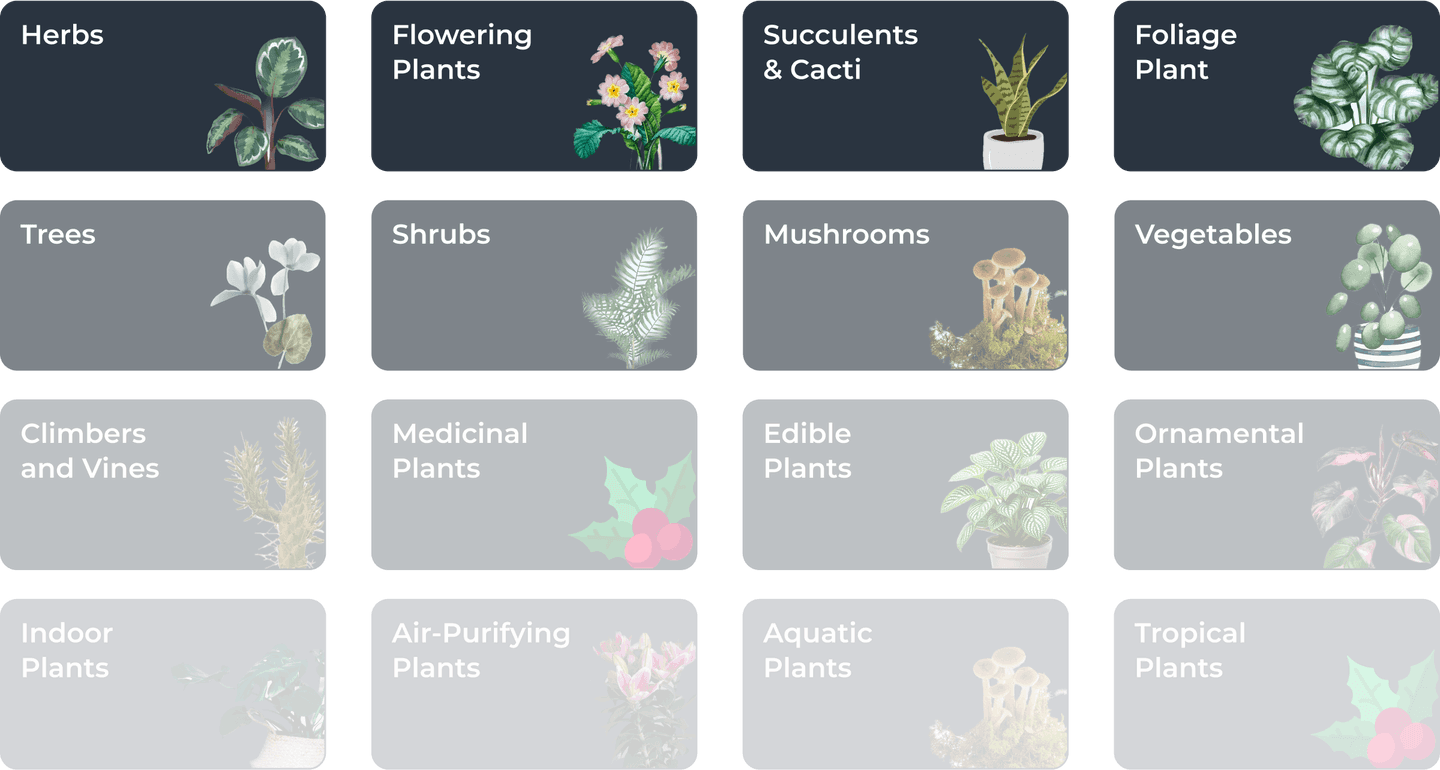Screen dimensions: 1440x770
Task: View the Vegetables category
Action: tap(1276, 285)
